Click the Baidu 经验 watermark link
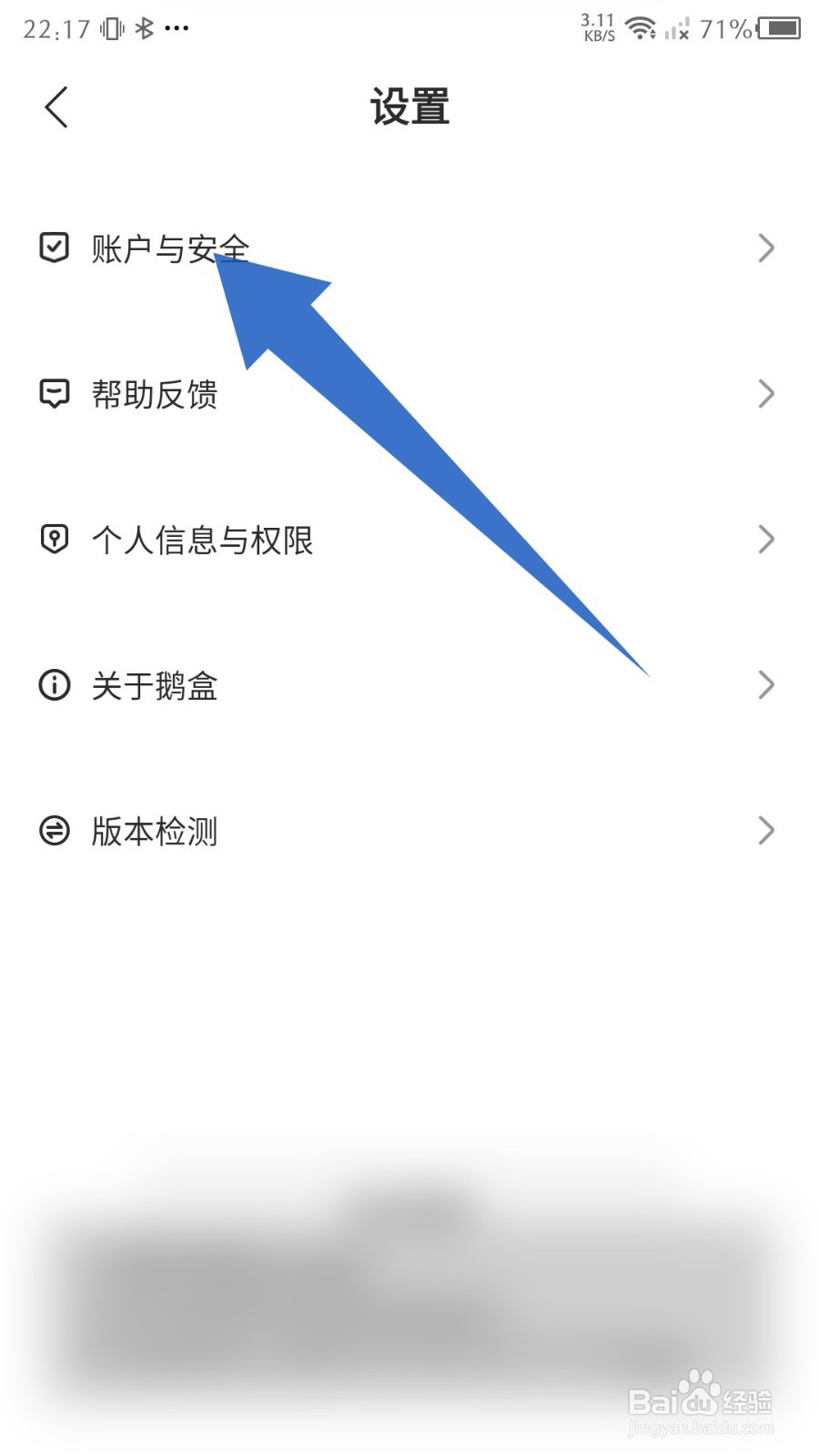The width and height of the screenshot is (819, 1456). tap(701, 1401)
